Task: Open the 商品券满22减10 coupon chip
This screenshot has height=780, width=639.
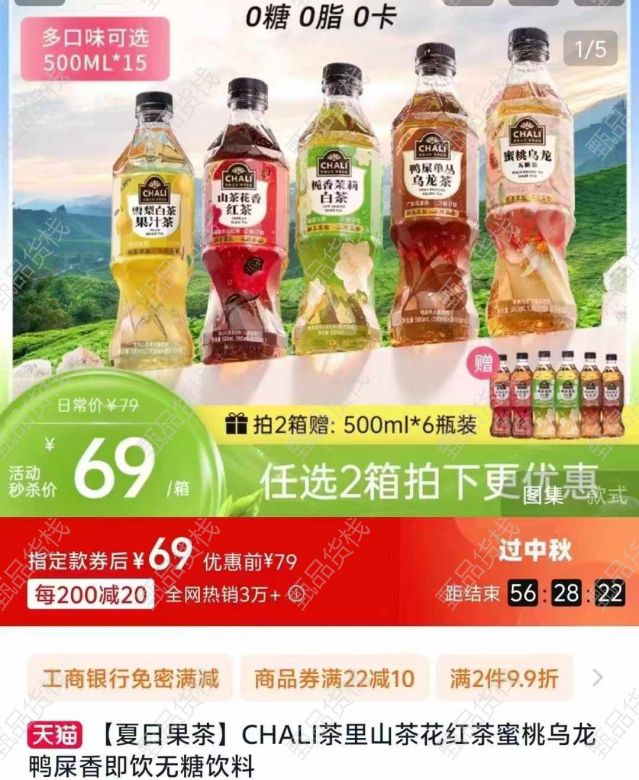Action: point(334,679)
